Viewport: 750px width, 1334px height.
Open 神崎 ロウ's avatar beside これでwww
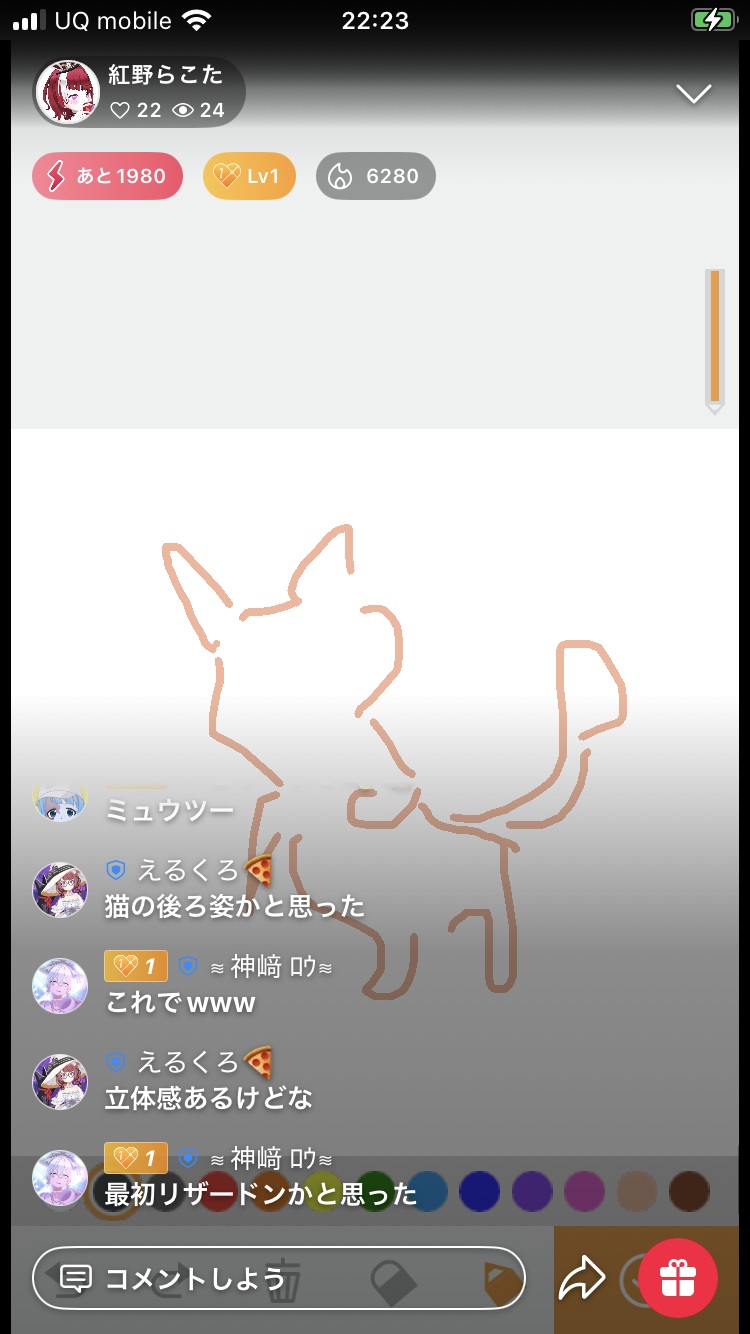[60, 986]
